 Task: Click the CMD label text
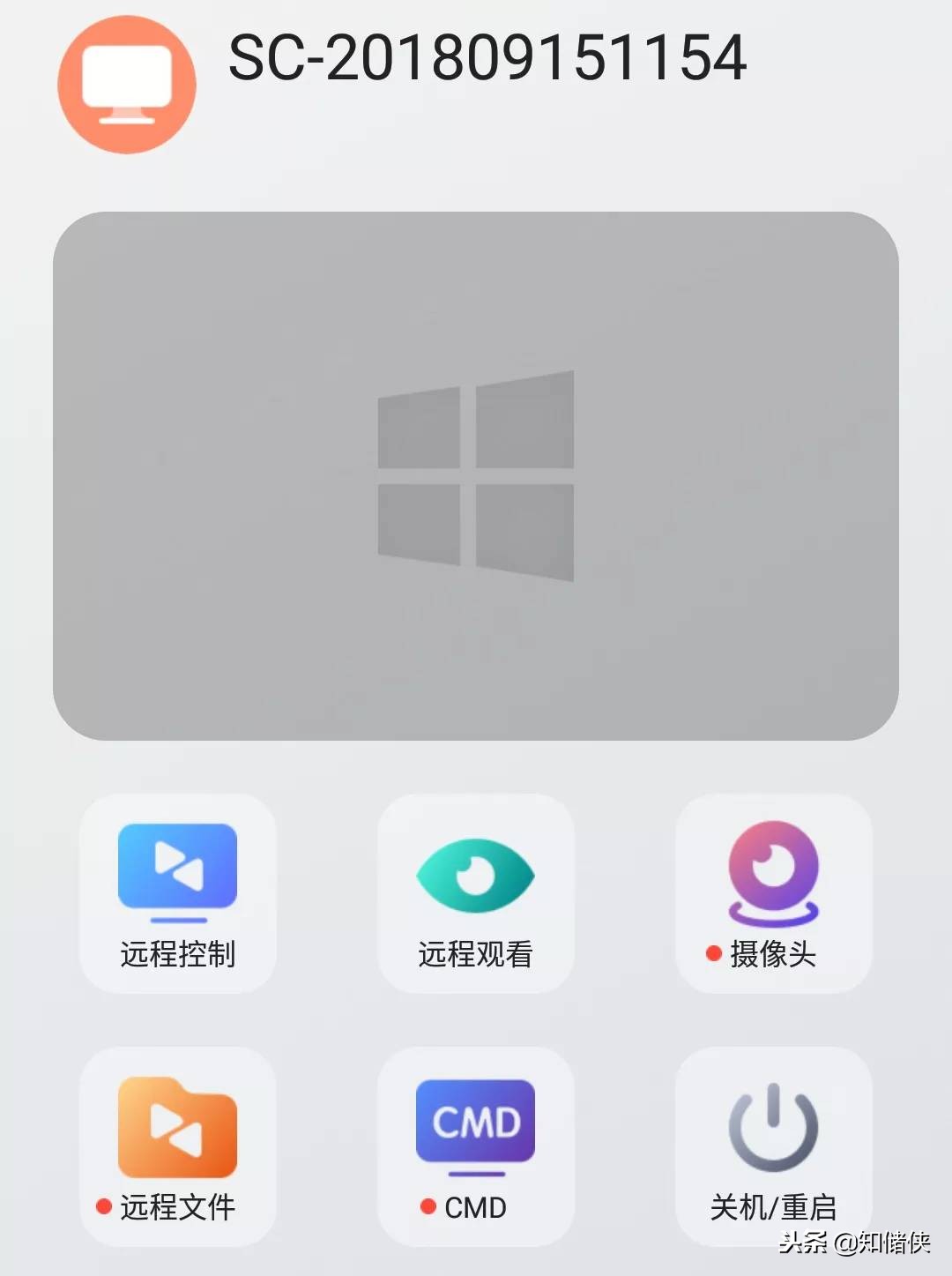[476, 1208]
